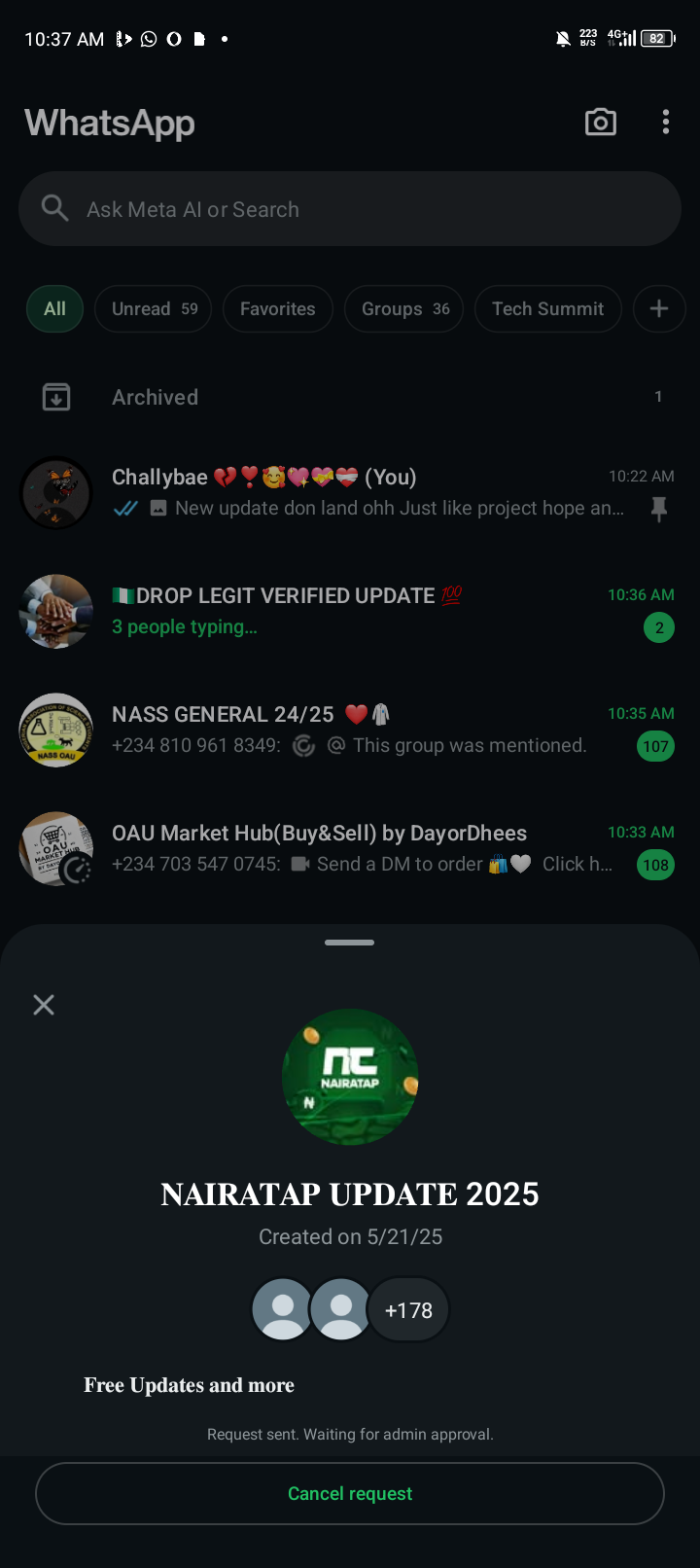Show the Tech Summit chat list
Image resolution: width=700 pixels, height=1568 pixels.
tap(547, 308)
